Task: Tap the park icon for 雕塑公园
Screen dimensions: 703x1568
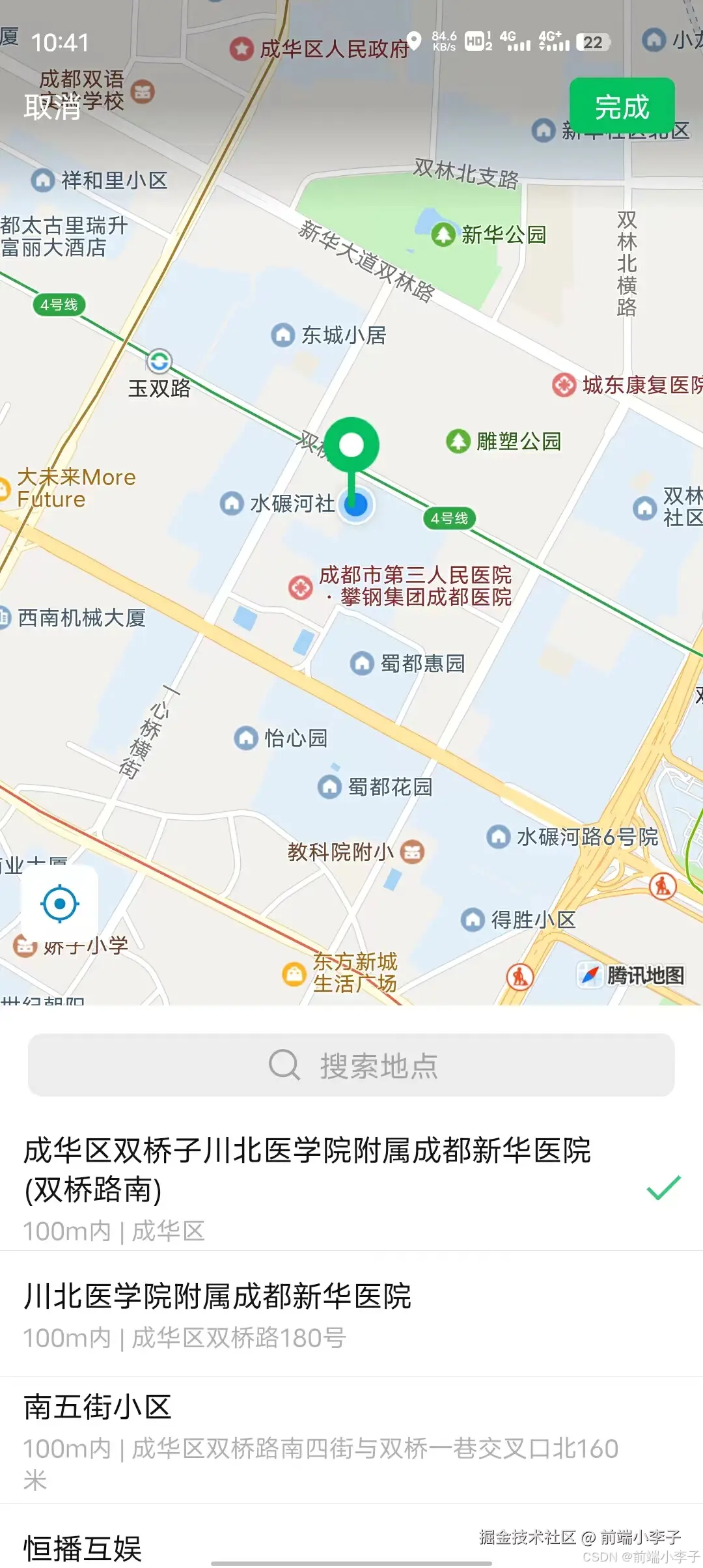Action: point(459,442)
